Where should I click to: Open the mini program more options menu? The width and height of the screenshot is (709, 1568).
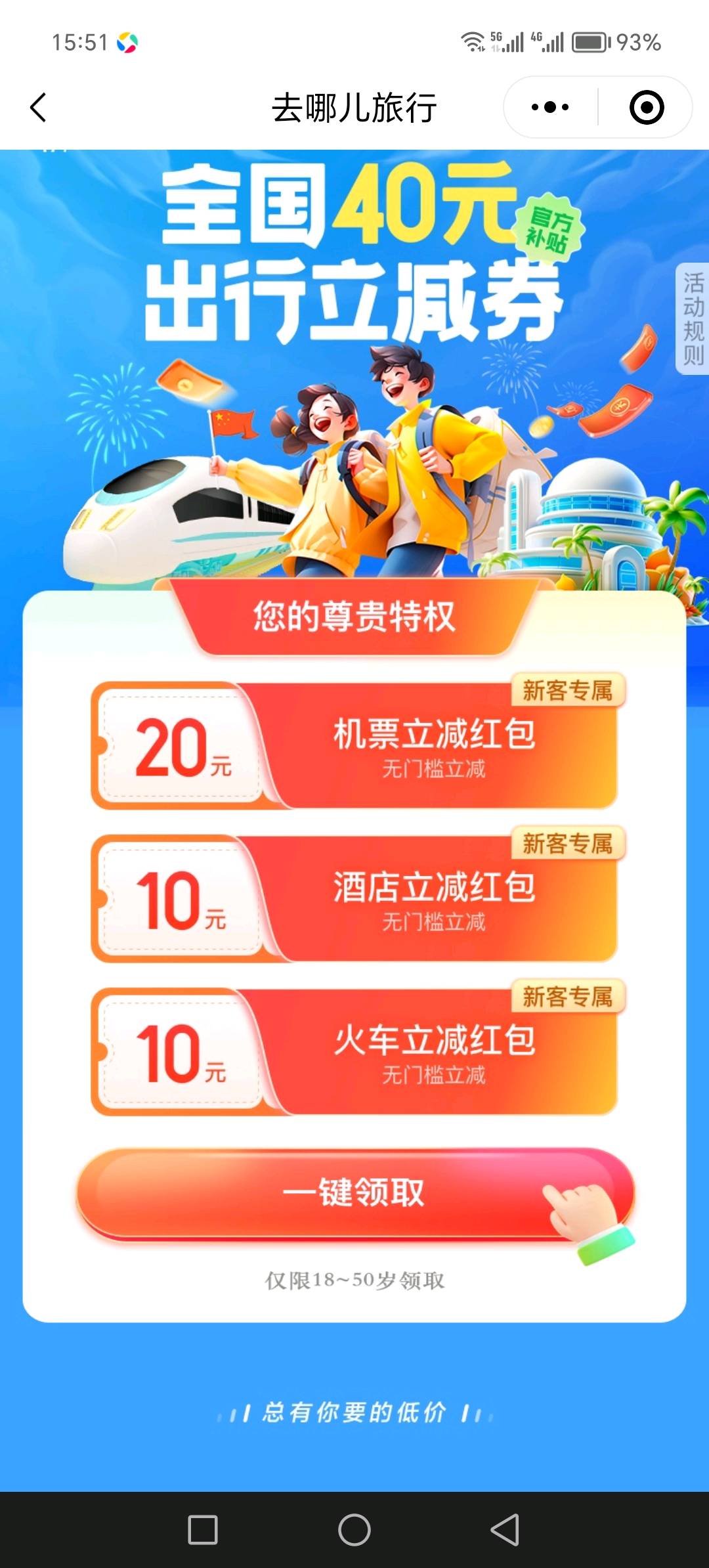550,108
